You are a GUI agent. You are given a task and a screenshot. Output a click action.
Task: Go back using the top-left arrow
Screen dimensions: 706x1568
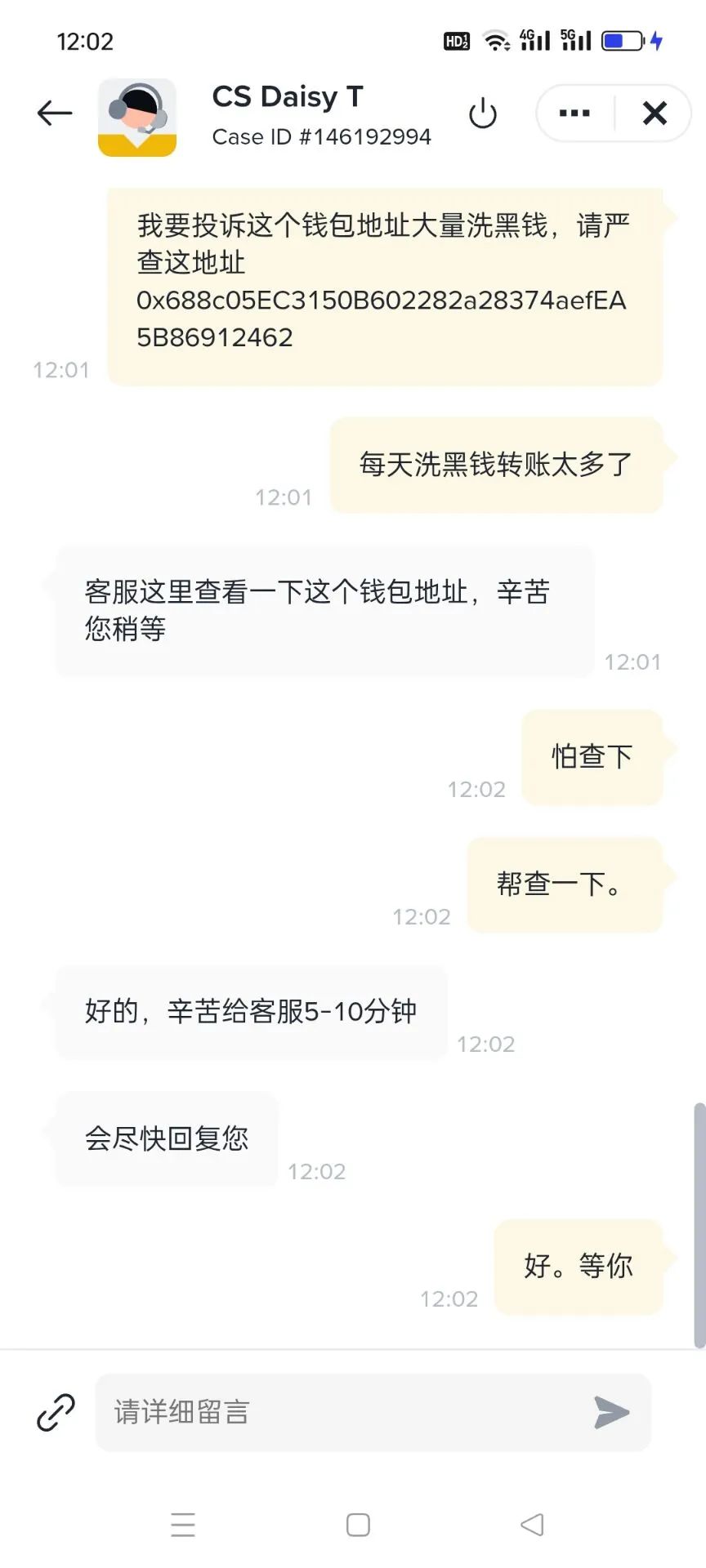coord(55,113)
